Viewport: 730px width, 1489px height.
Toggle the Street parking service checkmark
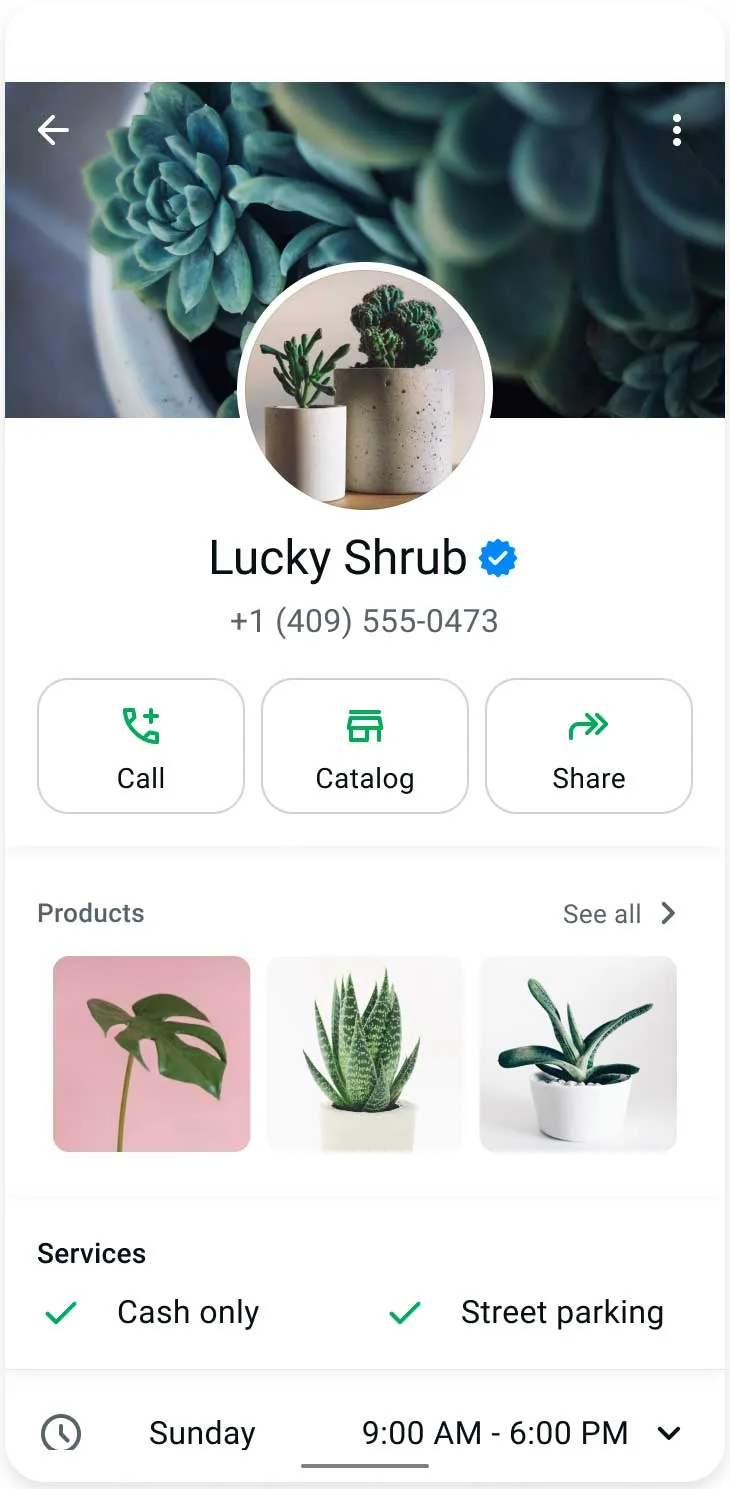click(x=404, y=1312)
